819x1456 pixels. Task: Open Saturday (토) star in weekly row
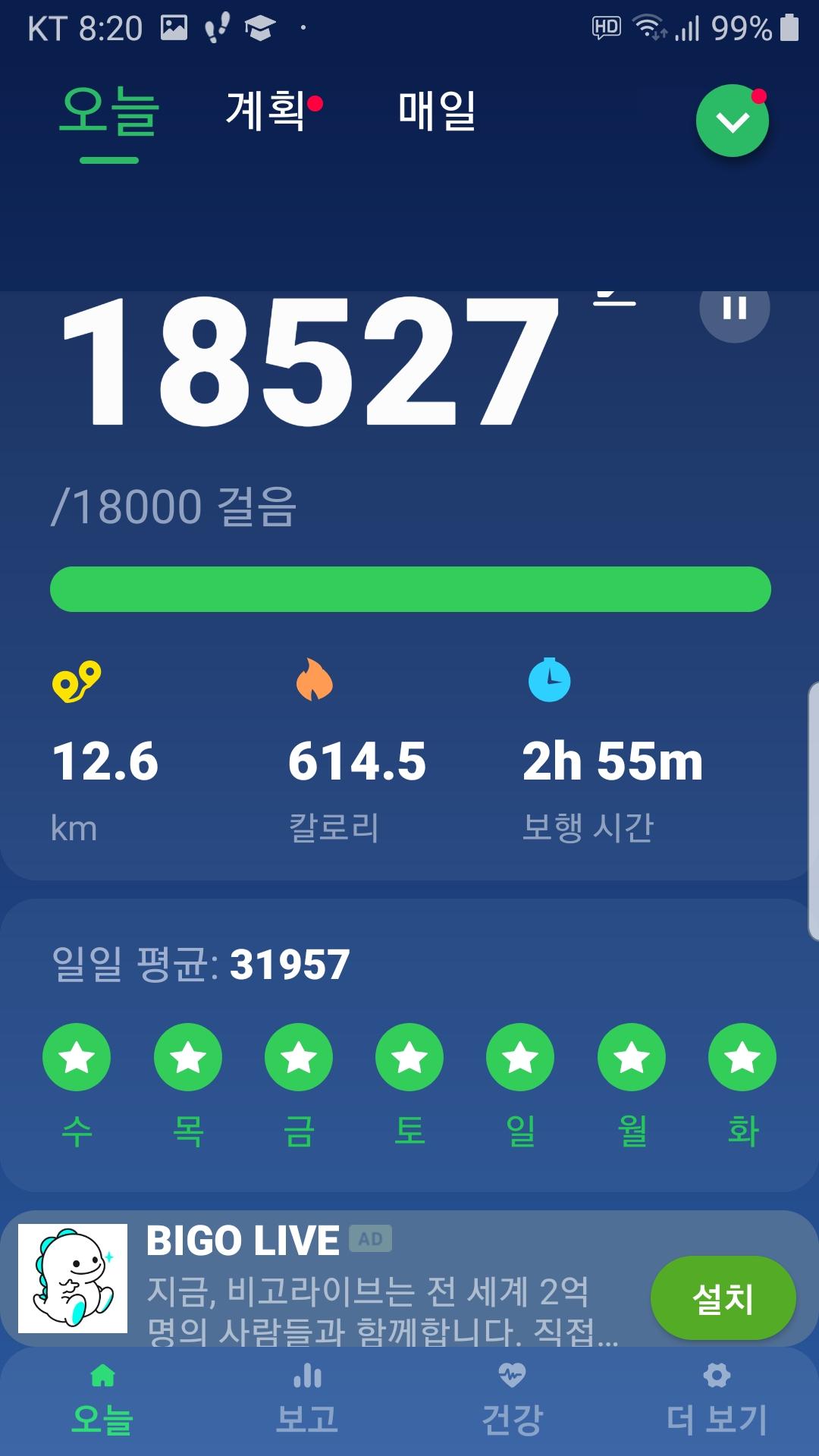coord(409,1057)
